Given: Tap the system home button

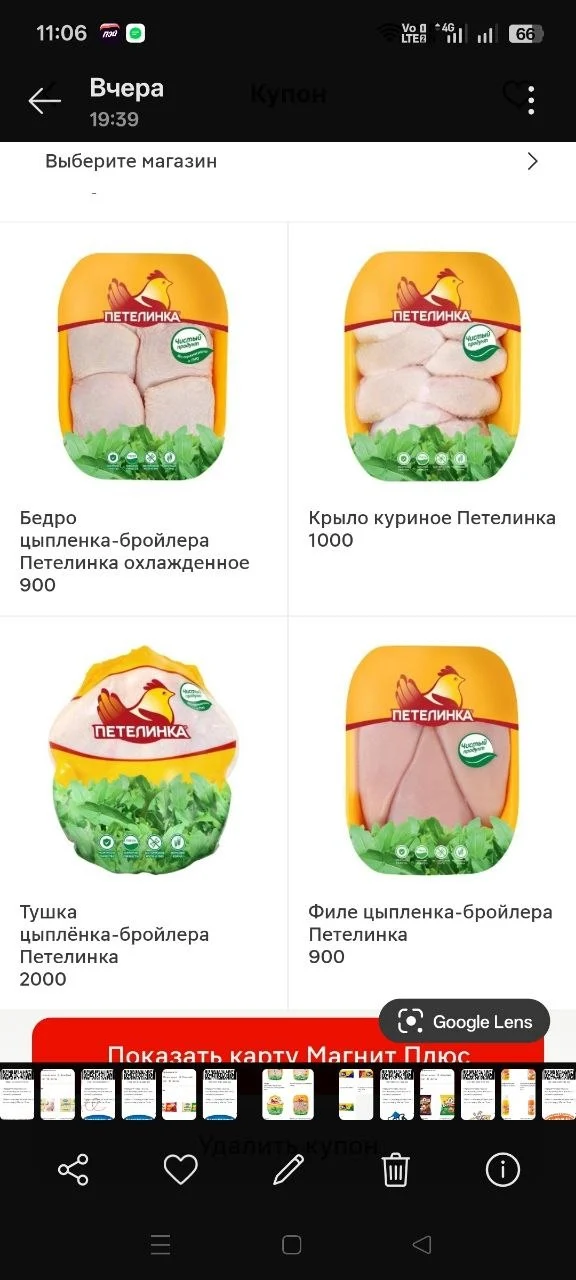Looking at the screenshot, I should [291, 1245].
